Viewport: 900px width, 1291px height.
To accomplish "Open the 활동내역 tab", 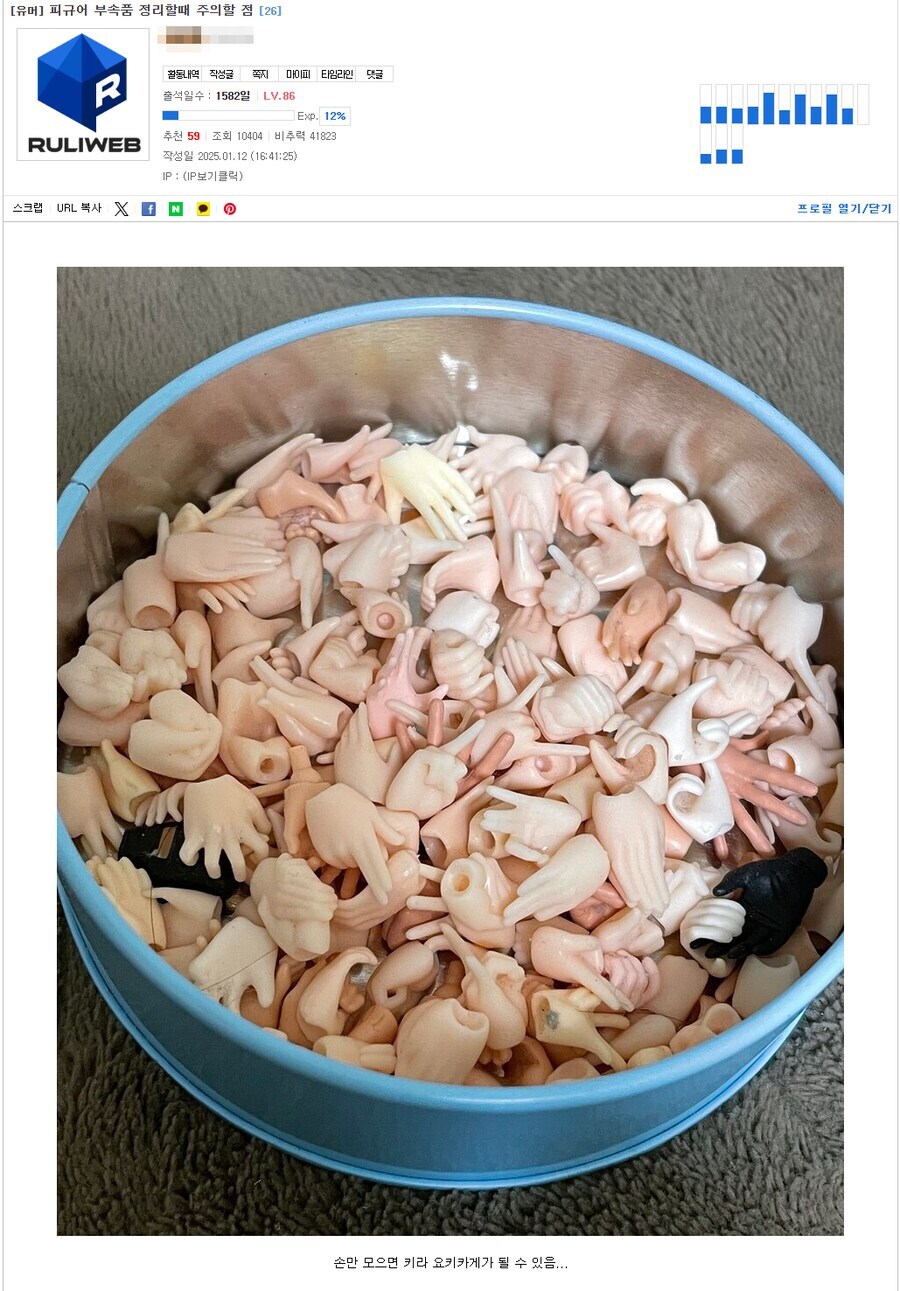I will (183, 74).
